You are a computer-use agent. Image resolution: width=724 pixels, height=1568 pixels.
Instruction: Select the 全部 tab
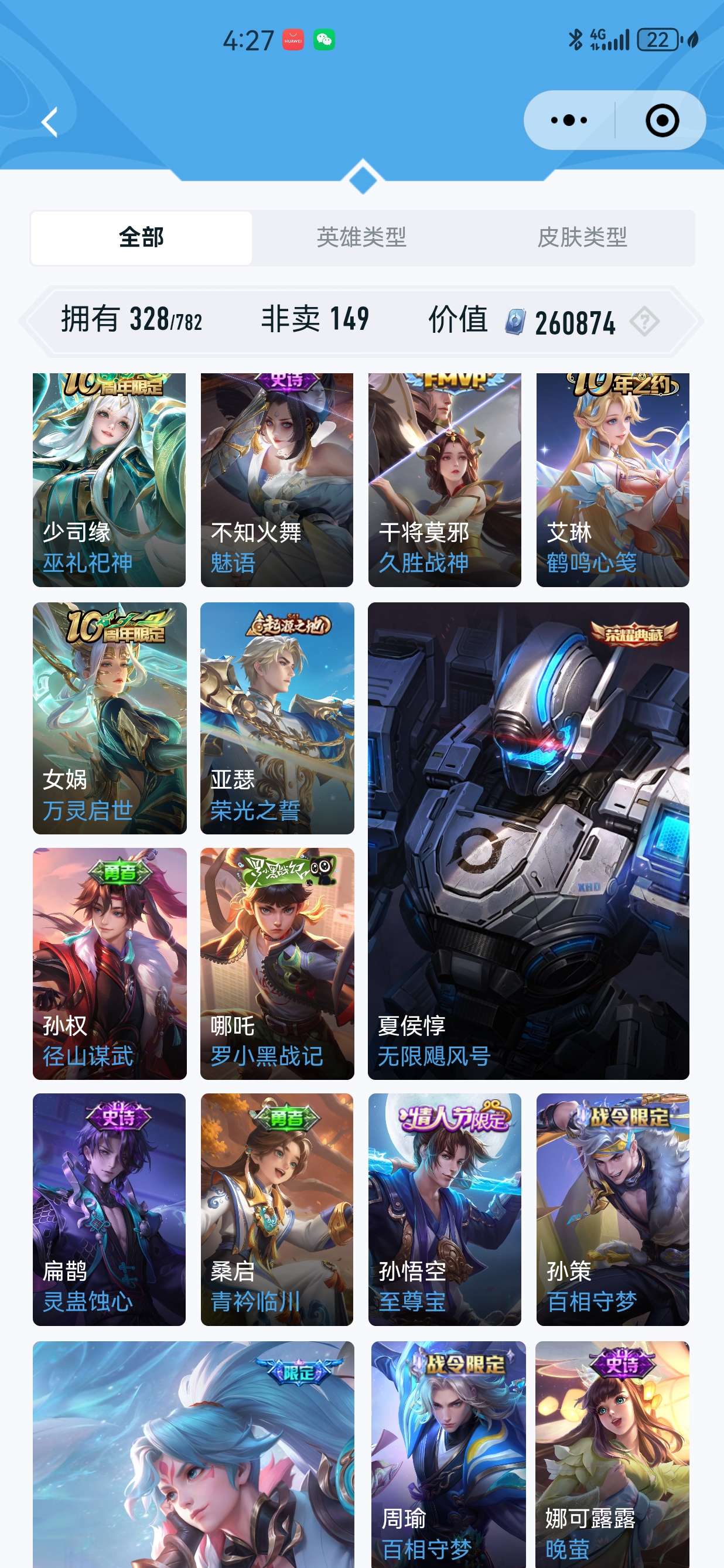coord(141,237)
